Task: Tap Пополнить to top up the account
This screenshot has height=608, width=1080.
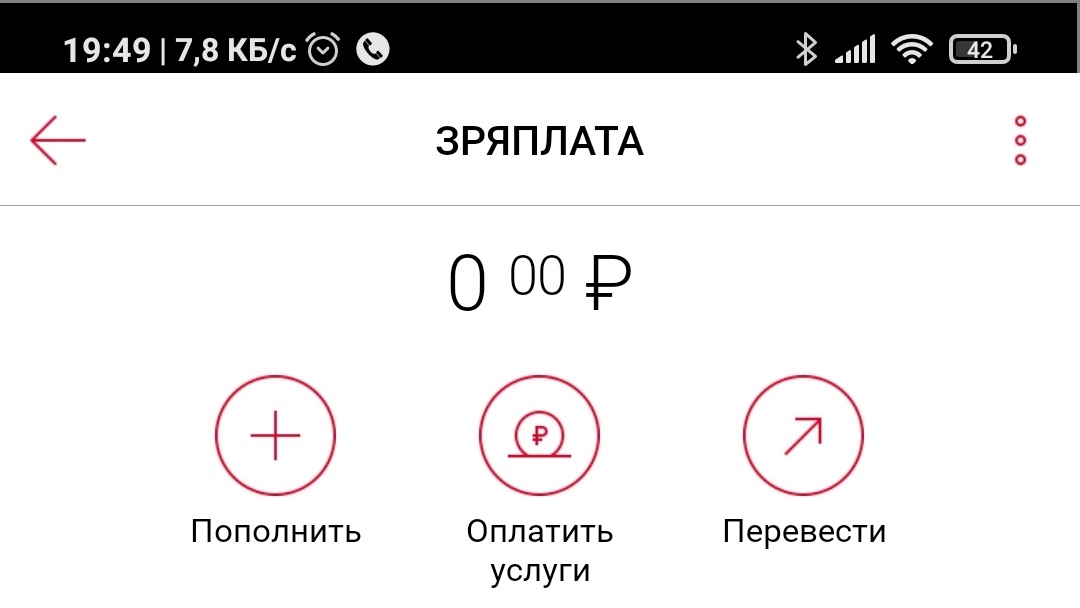Action: pos(275,436)
